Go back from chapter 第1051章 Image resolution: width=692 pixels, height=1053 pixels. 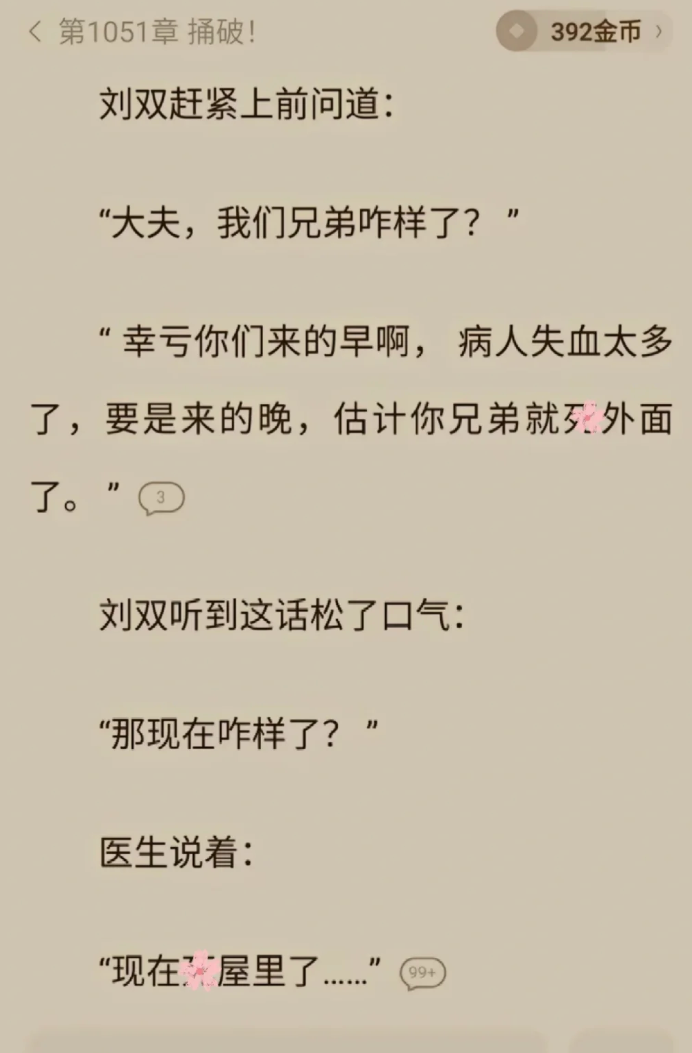(35, 32)
